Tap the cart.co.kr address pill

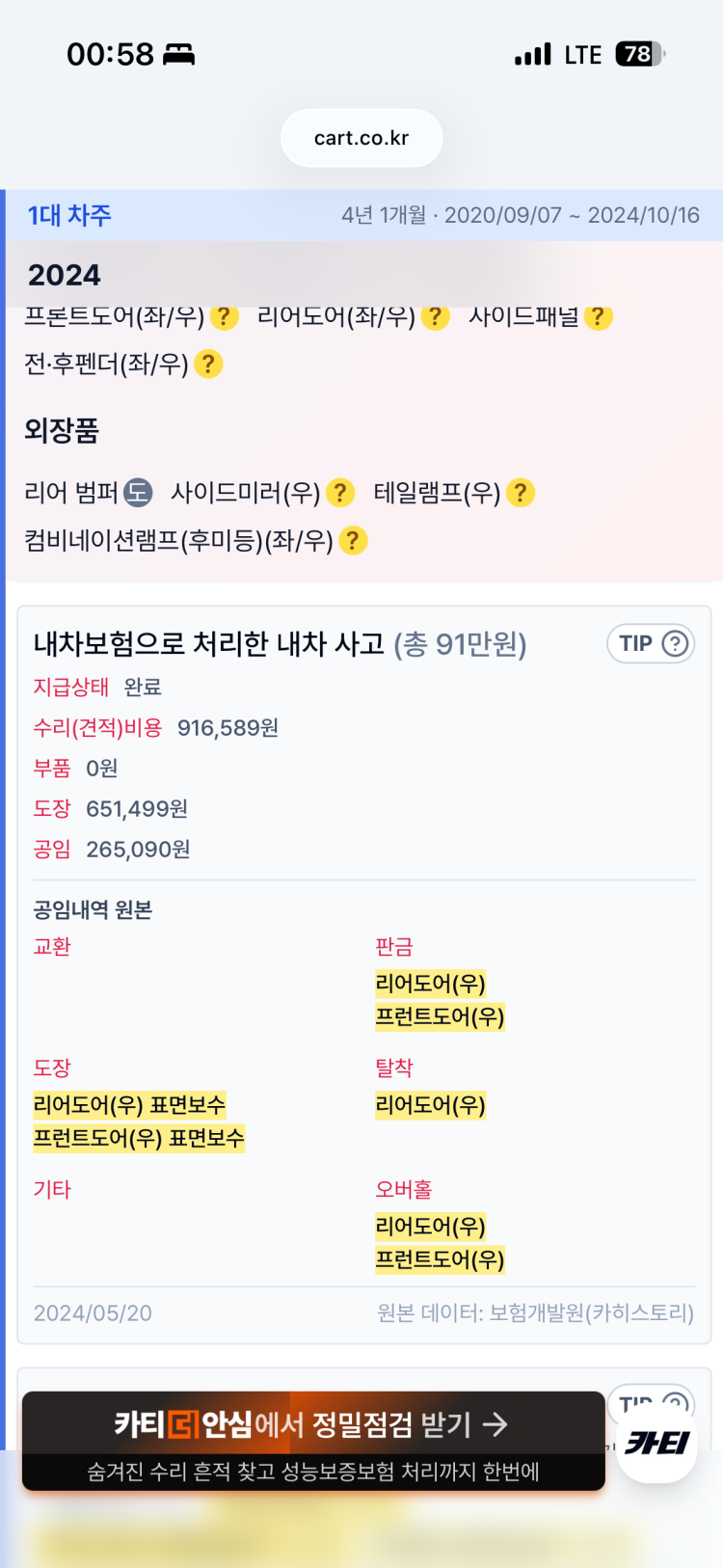361,138
